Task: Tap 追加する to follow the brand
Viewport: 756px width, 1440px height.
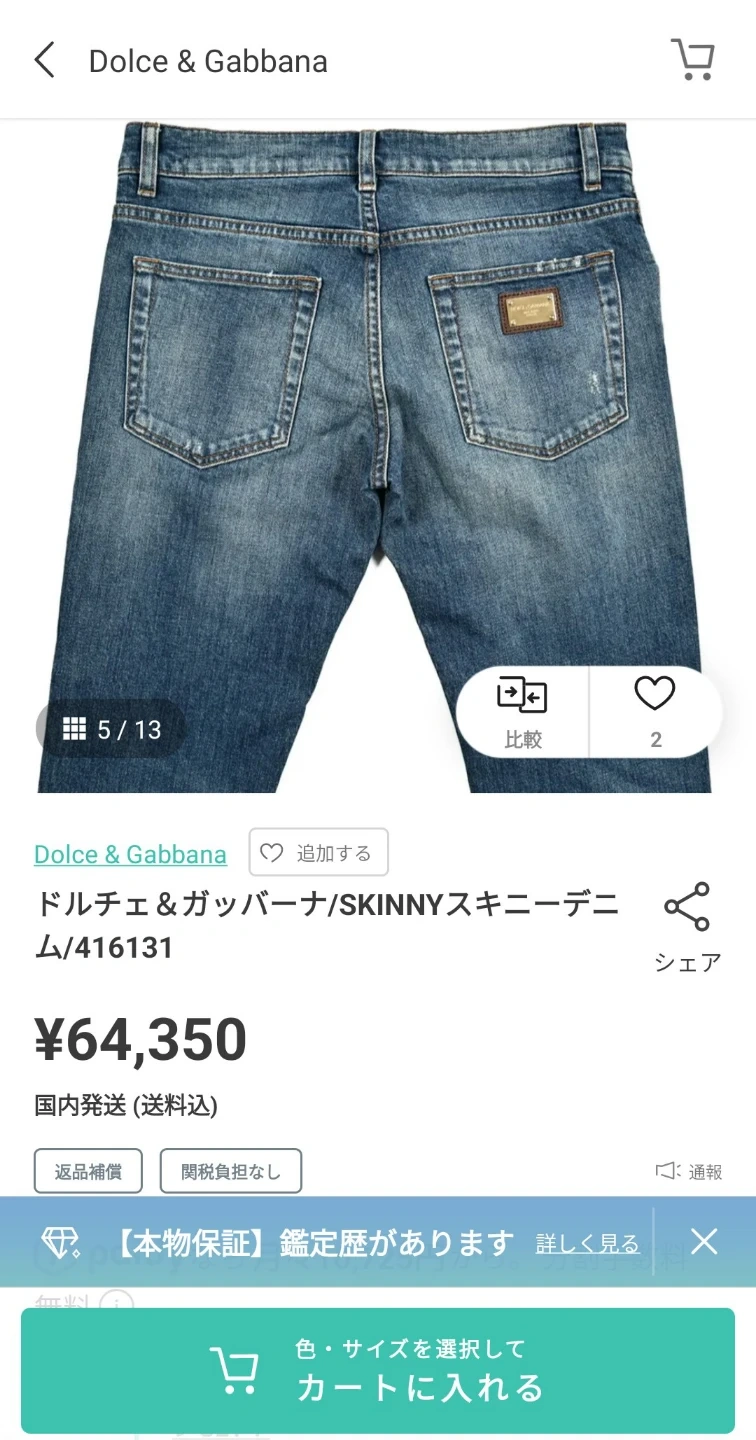Action: [318, 853]
